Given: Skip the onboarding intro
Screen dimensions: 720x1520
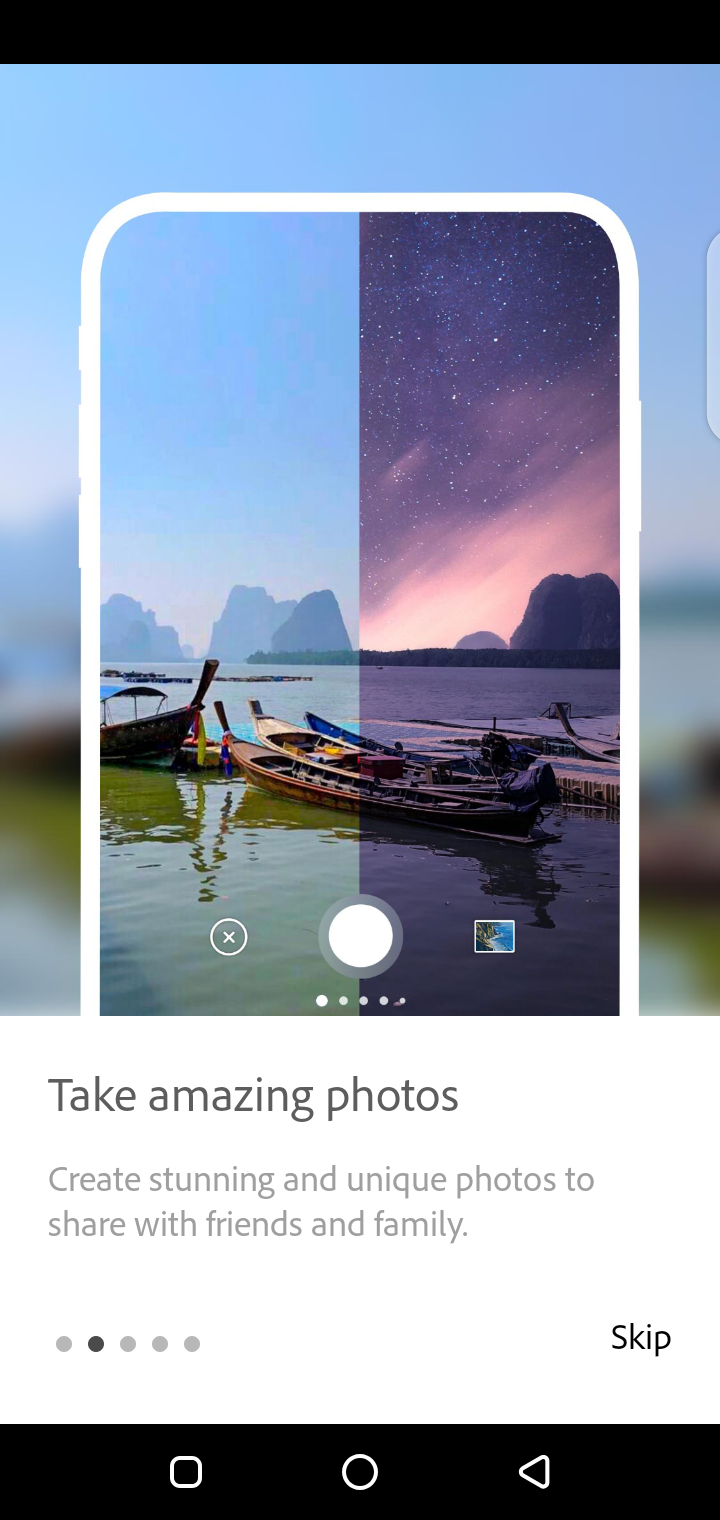Looking at the screenshot, I should pos(640,1337).
